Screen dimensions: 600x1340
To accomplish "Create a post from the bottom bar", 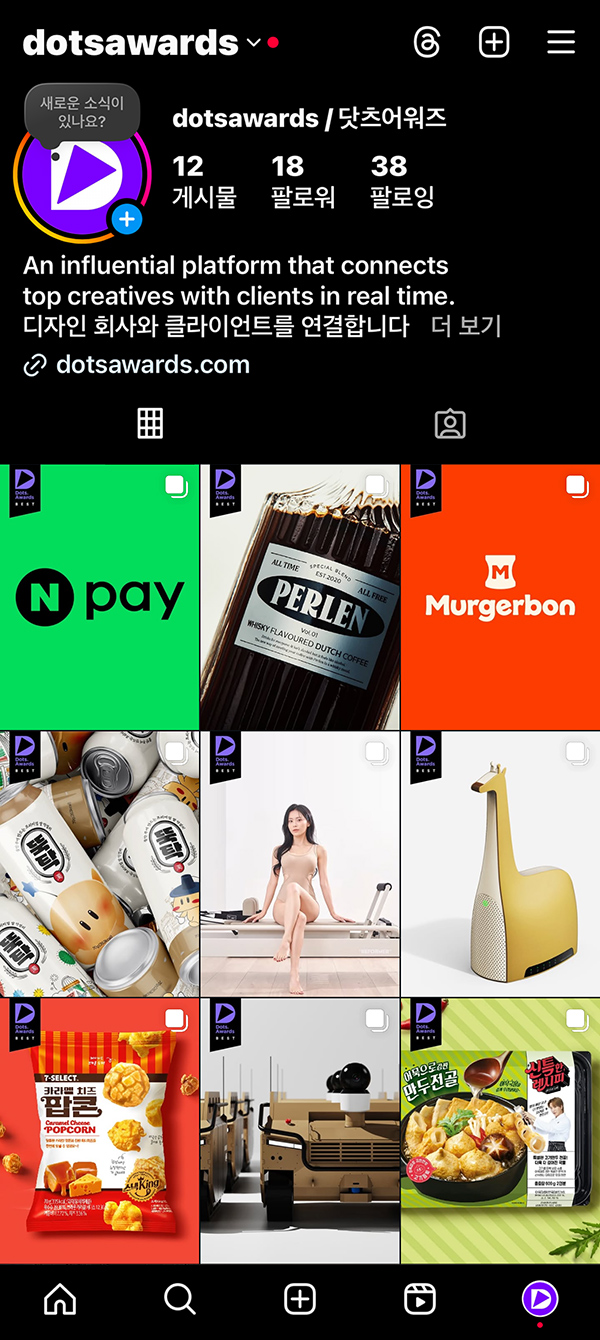I will [x=300, y=1299].
